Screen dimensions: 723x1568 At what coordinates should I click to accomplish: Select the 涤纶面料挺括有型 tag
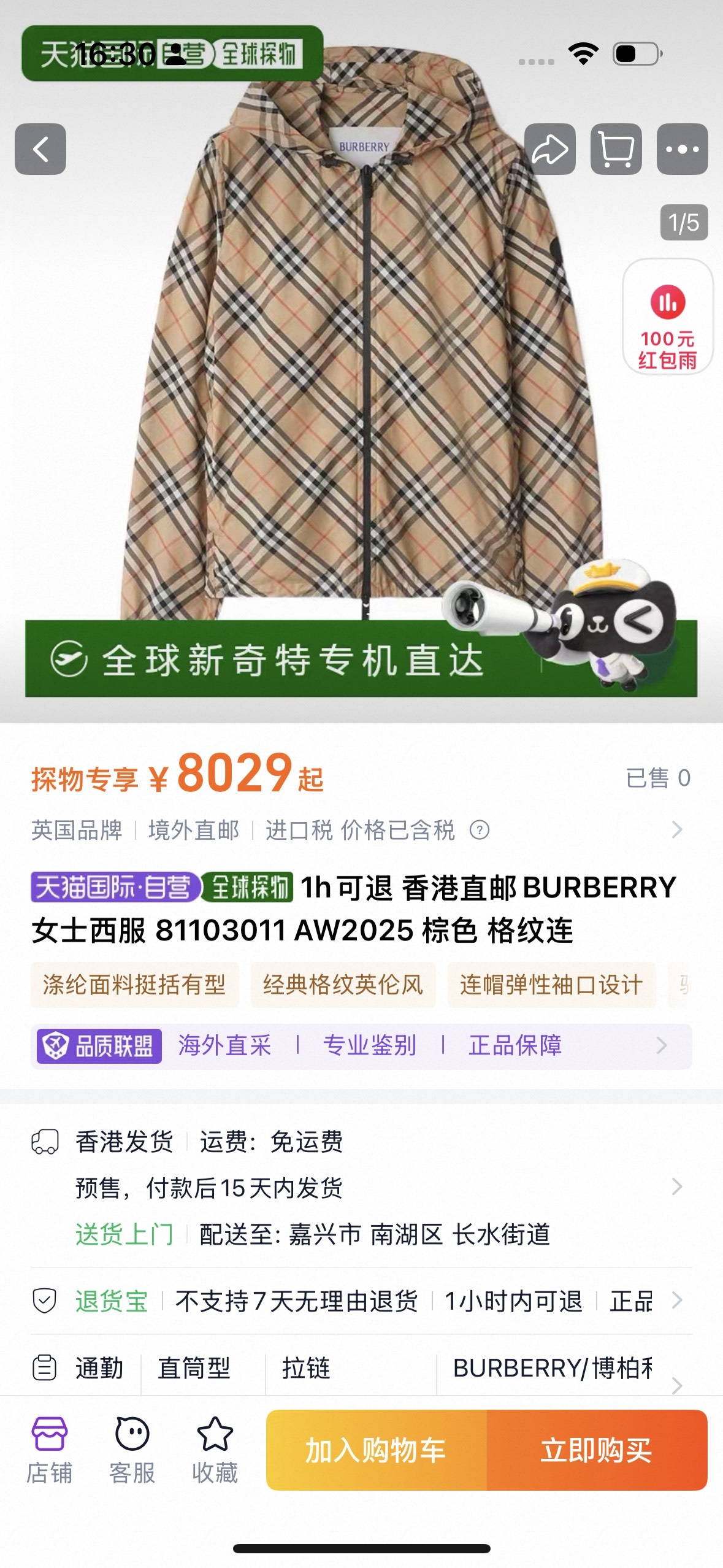coord(134,985)
